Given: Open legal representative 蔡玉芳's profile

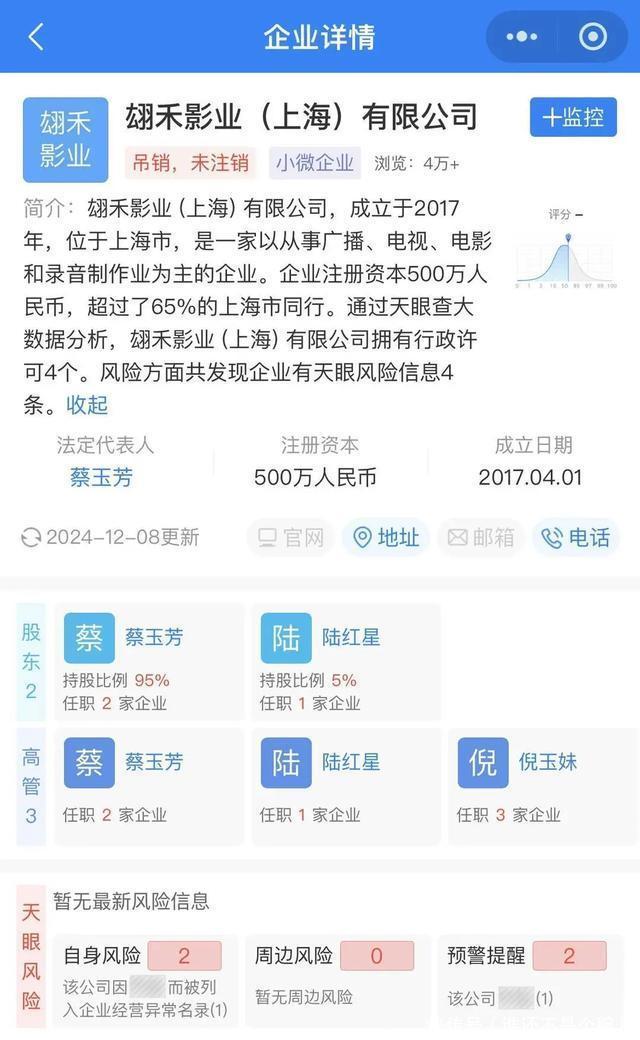Looking at the screenshot, I should pos(101,477).
